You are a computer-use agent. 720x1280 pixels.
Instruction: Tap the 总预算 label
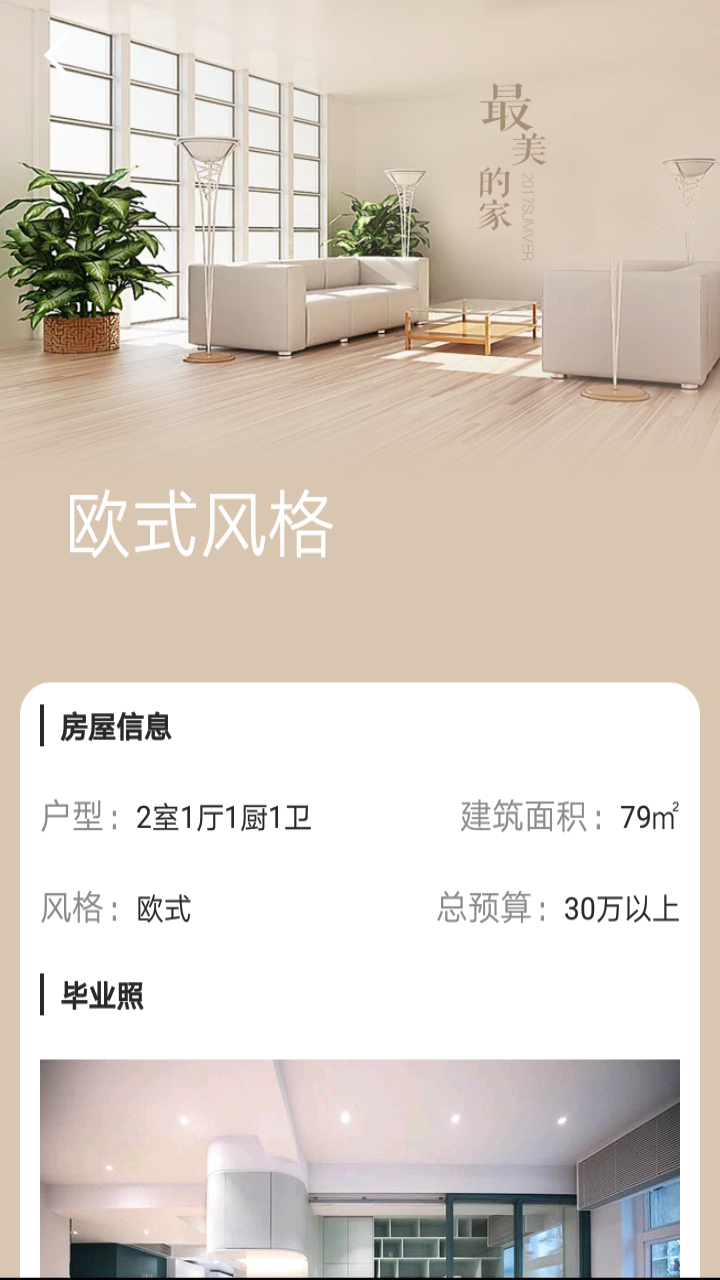(489, 905)
